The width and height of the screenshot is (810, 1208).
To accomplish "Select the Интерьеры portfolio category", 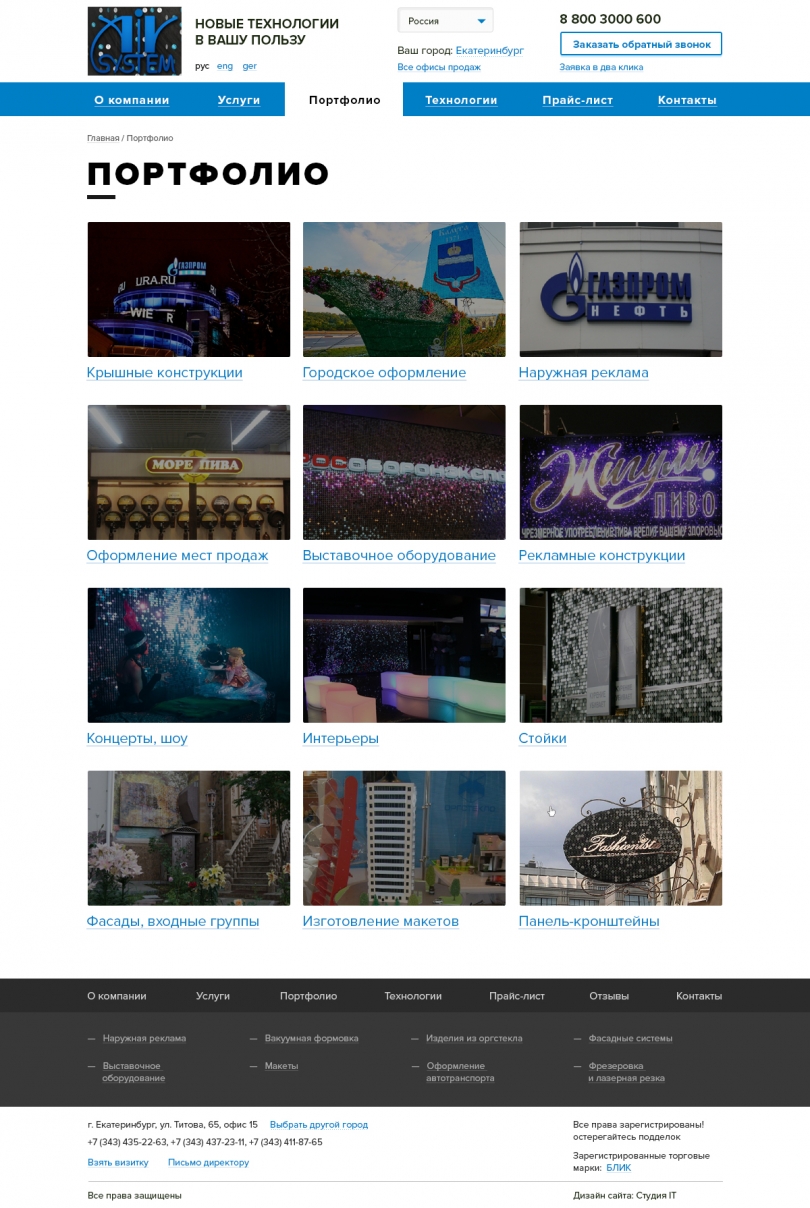I will (x=341, y=739).
